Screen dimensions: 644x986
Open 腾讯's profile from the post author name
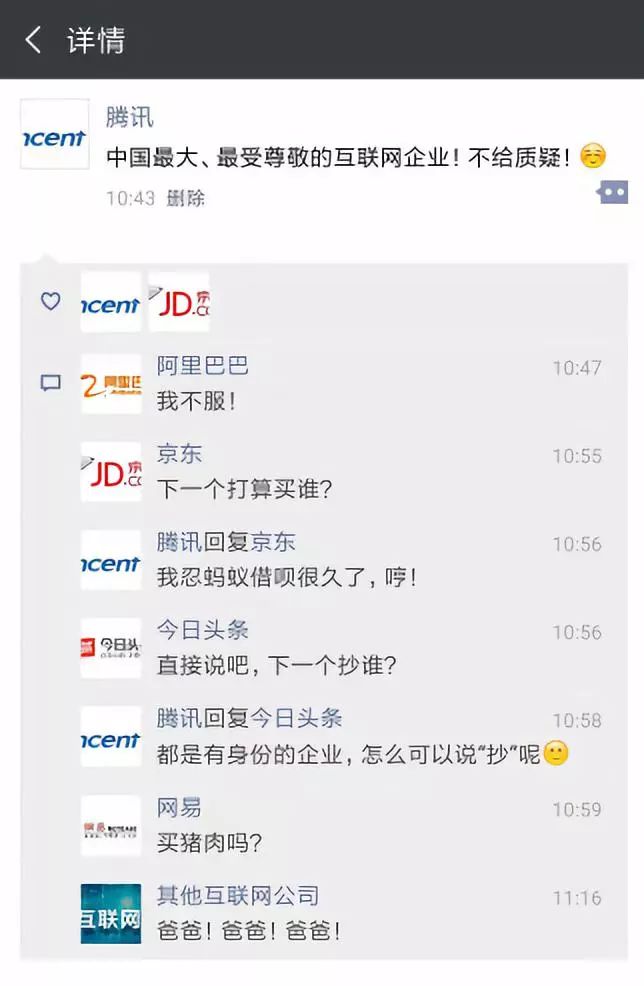coord(130,117)
